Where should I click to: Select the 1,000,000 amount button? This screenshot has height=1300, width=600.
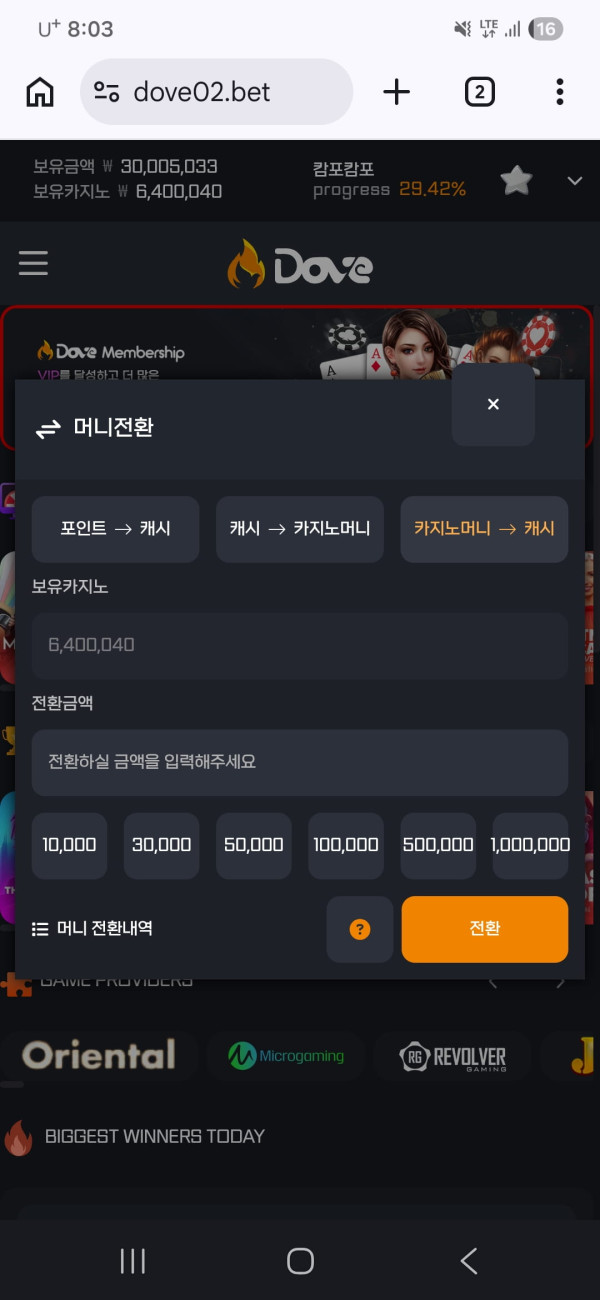pyautogui.click(x=530, y=845)
